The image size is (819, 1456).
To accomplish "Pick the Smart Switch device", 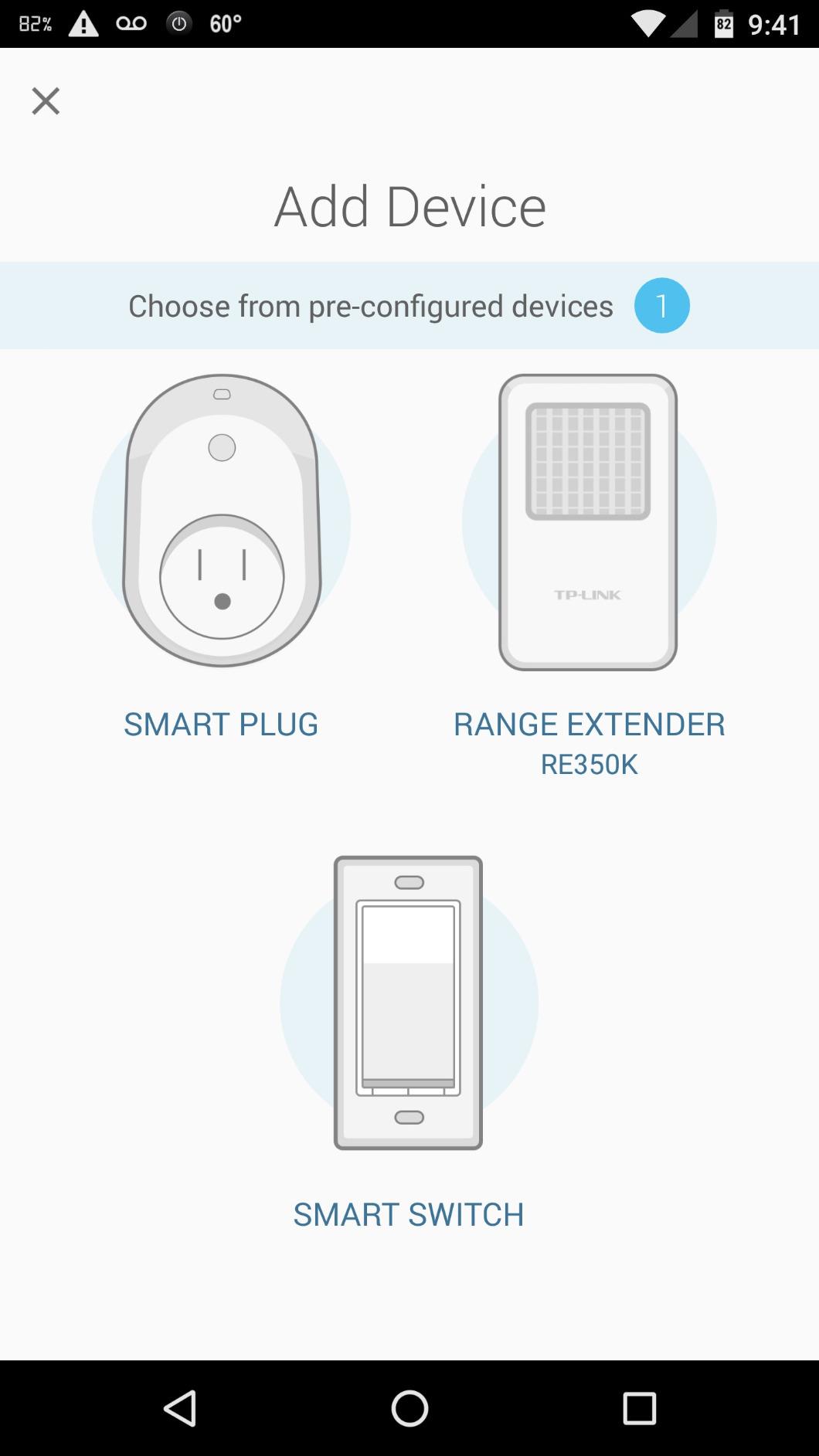I will [x=409, y=1043].
